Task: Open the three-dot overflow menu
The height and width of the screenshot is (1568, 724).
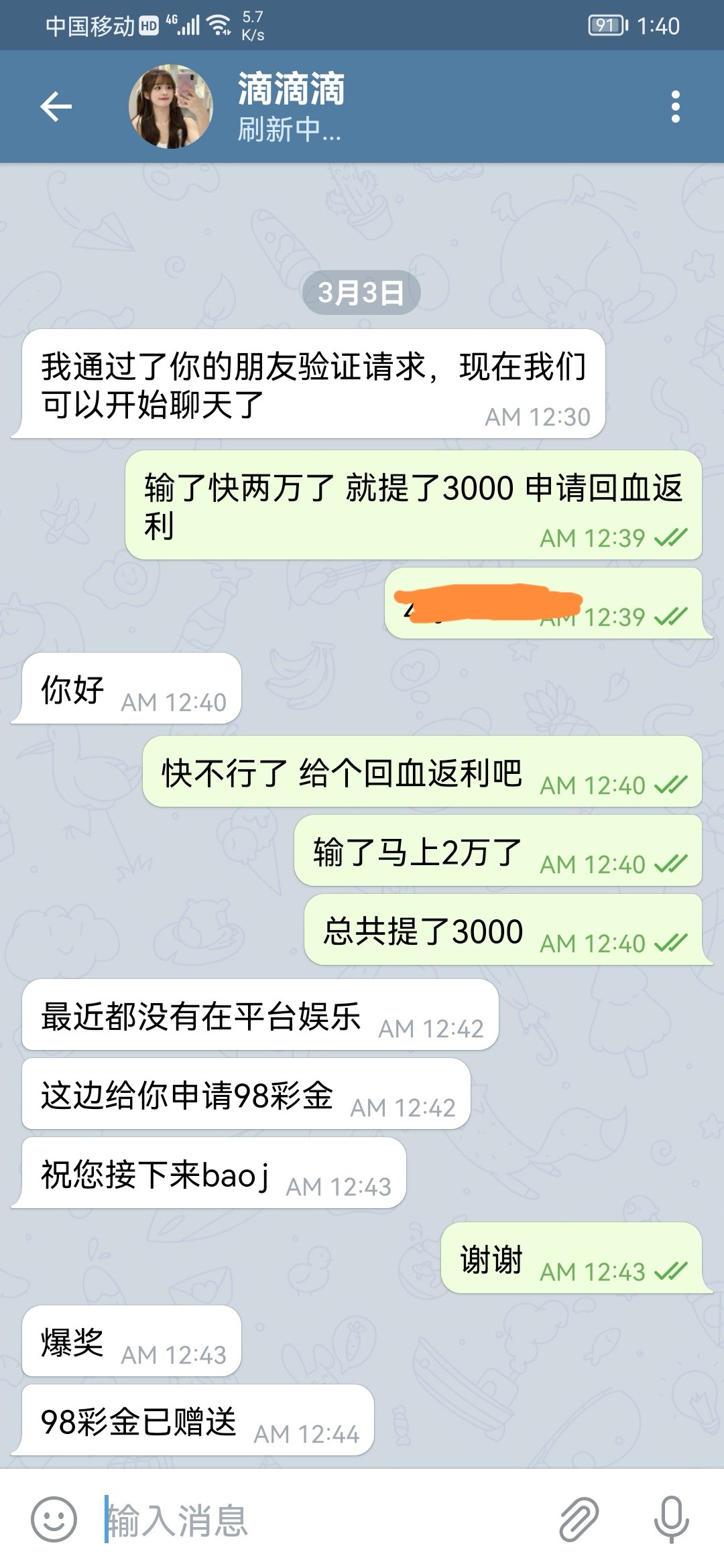Action: point(675,107)
